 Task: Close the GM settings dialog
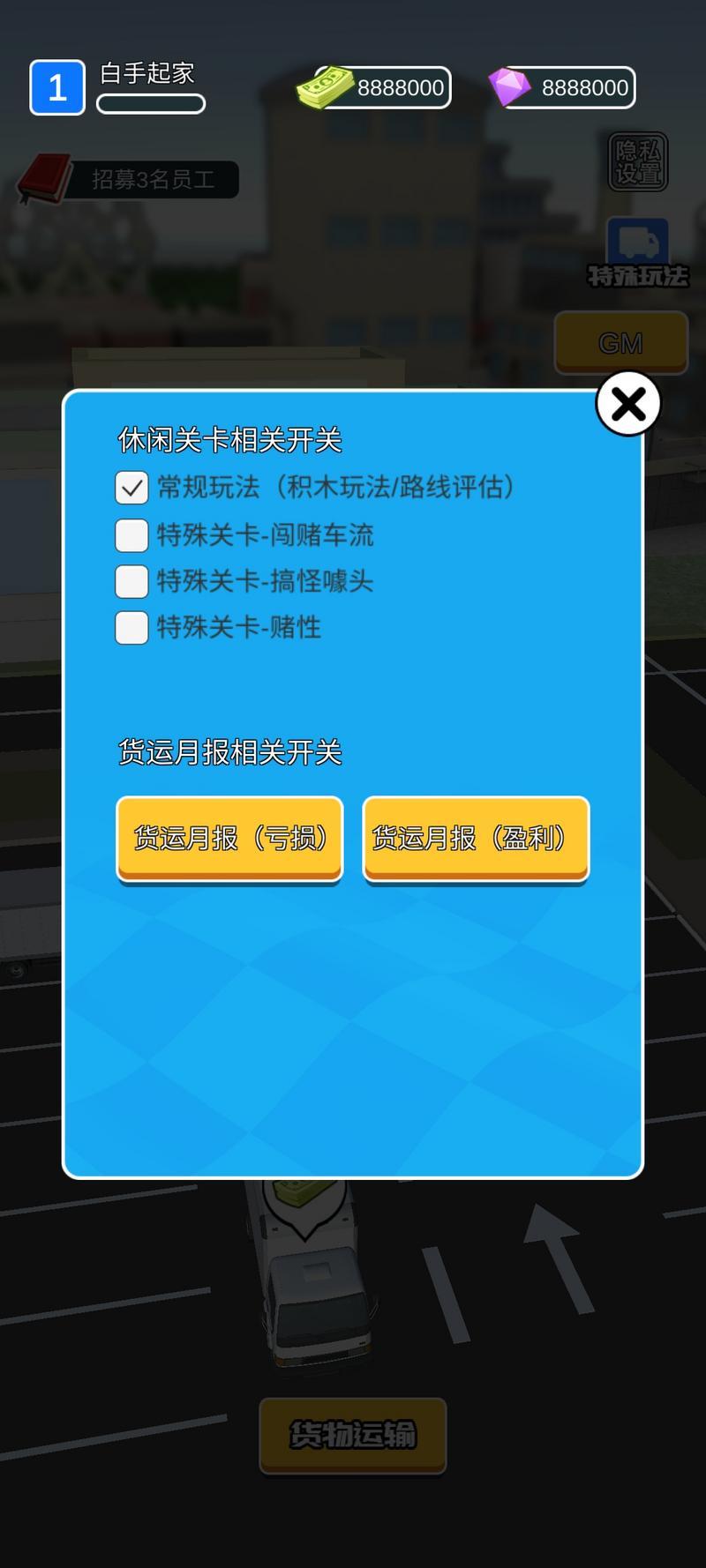(628, 404)
